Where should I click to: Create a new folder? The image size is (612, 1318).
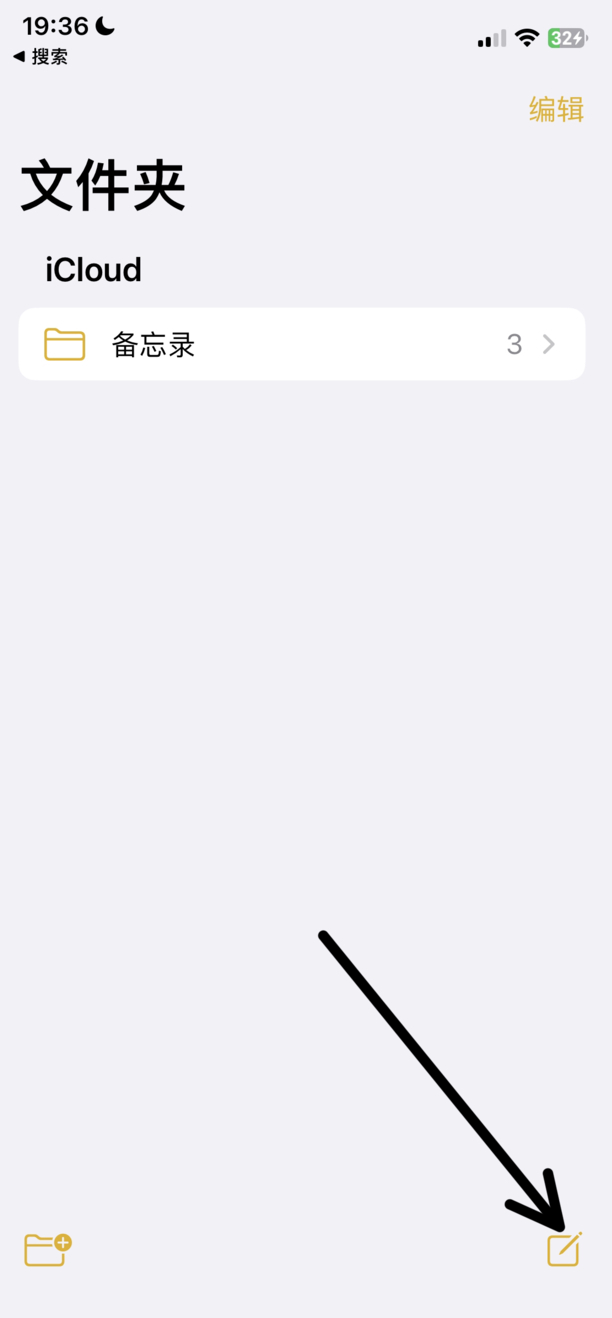[47, 1250]
